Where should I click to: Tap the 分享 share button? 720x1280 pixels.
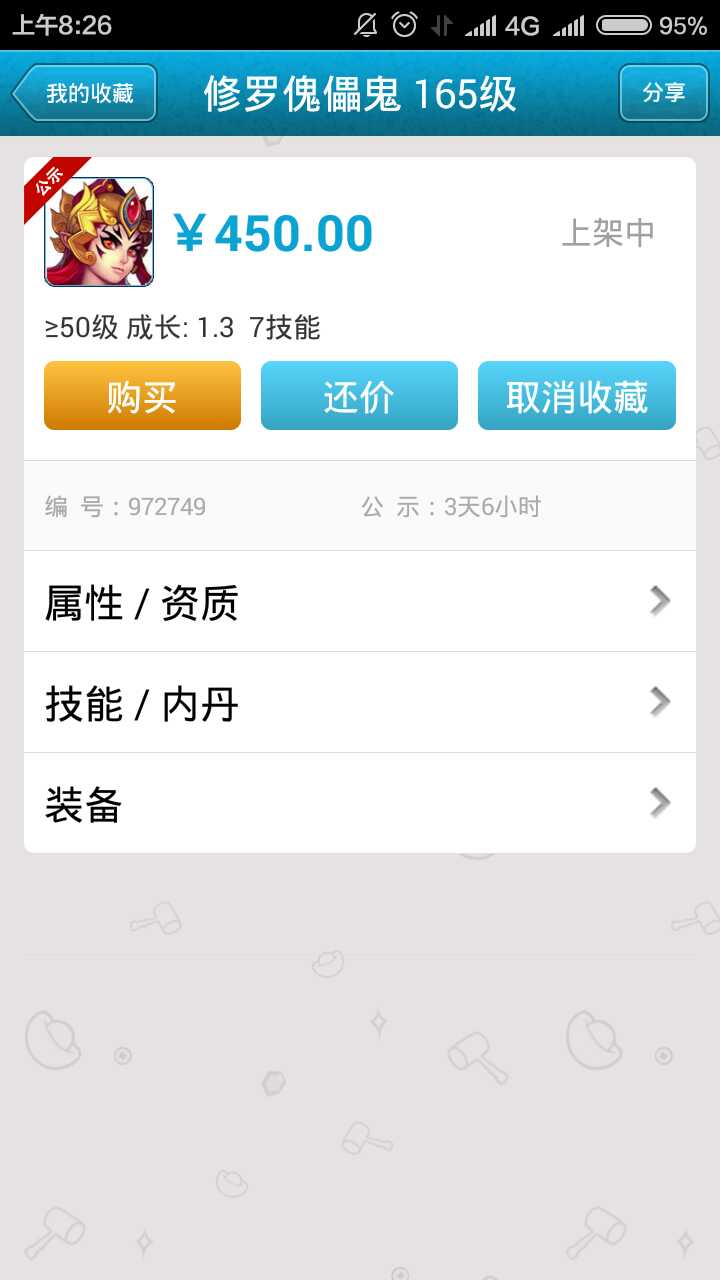663,93
